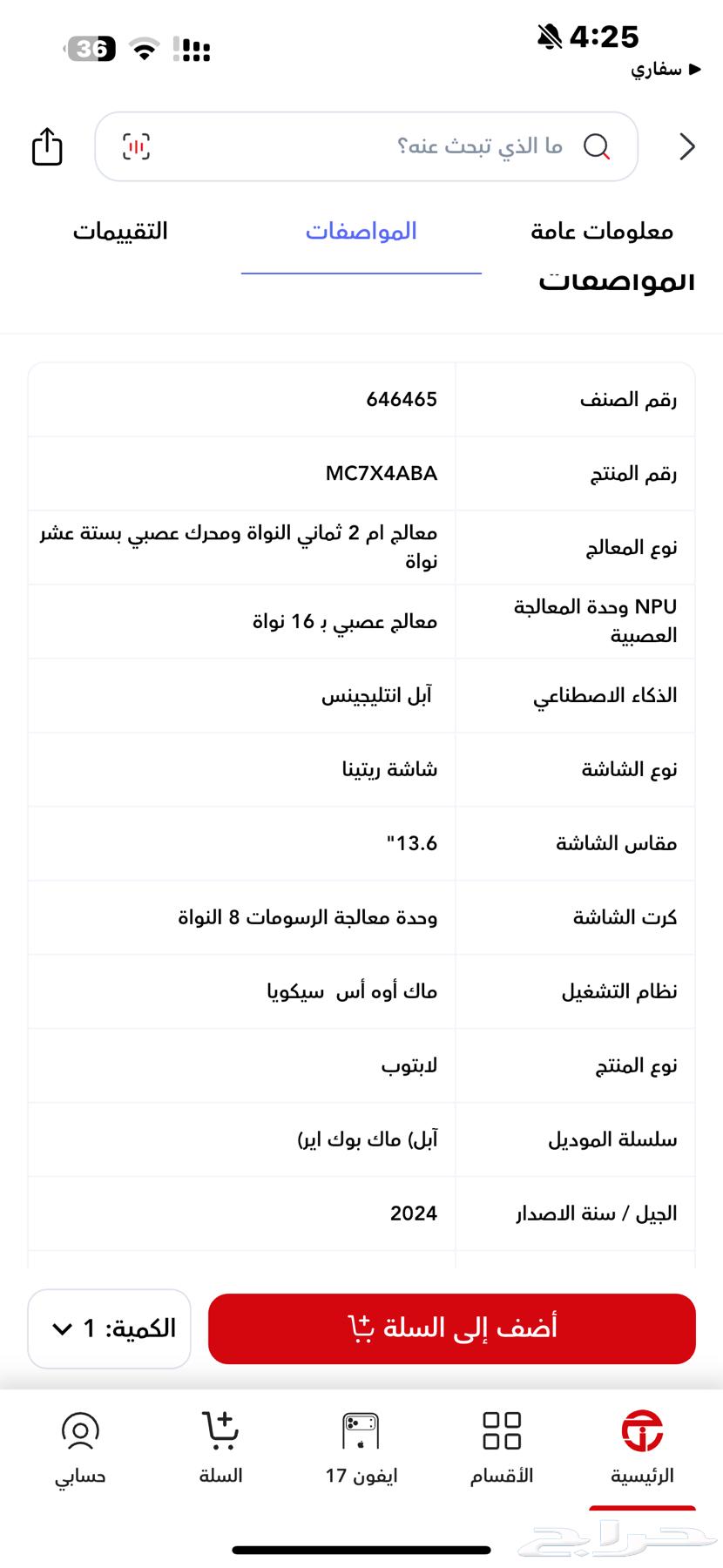Select the highlighted المواصفات tab
723x1568 pixels.
[x=361, y=231]
